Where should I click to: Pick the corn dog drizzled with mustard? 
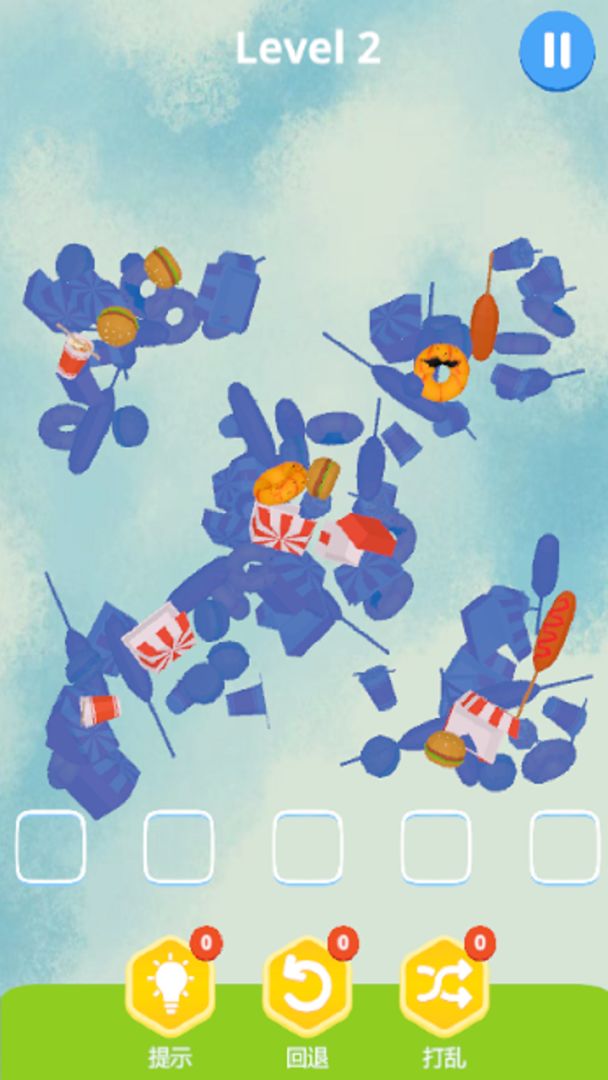[553, 630]
